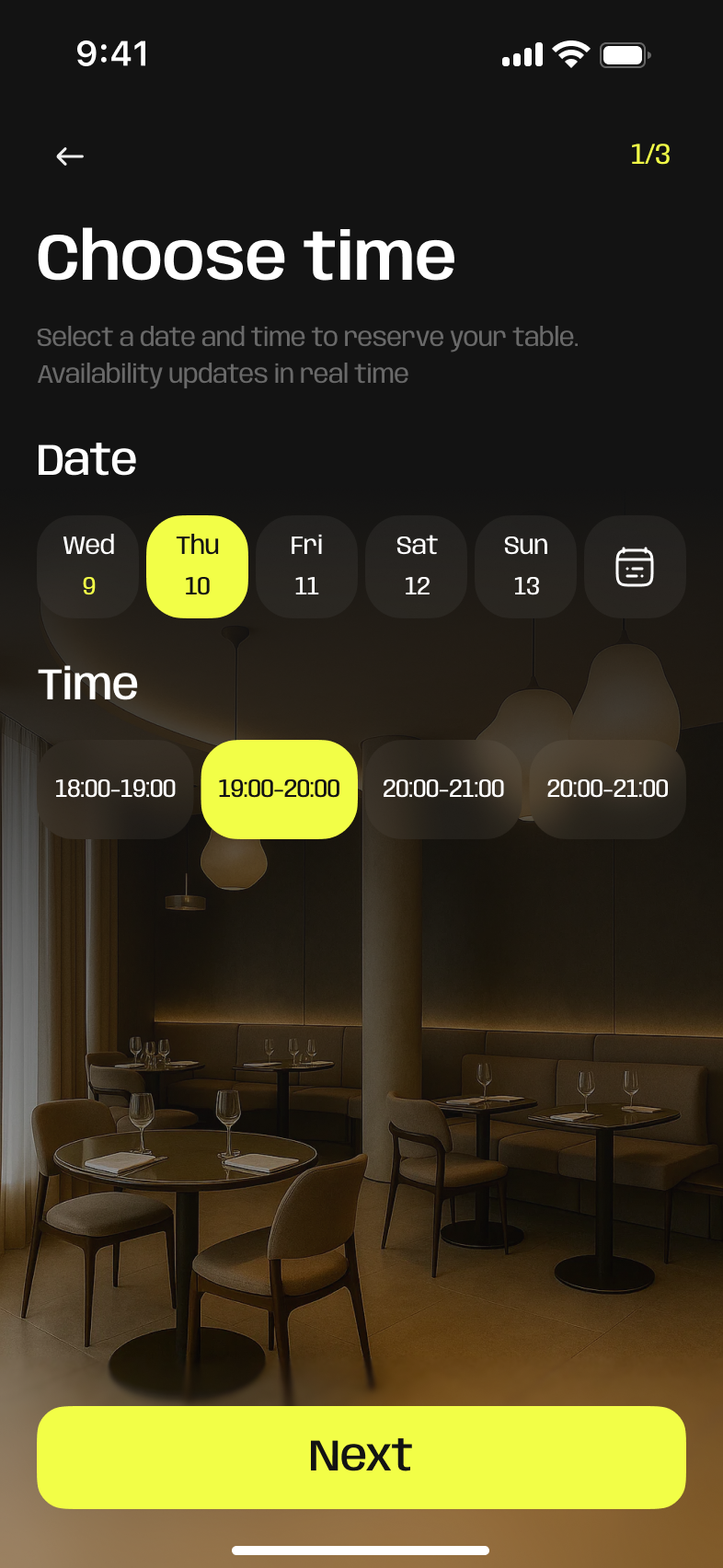Tap the battery indicator
Image resolution: width=723 pixels, height=1568 pixels.
[624, 54]
